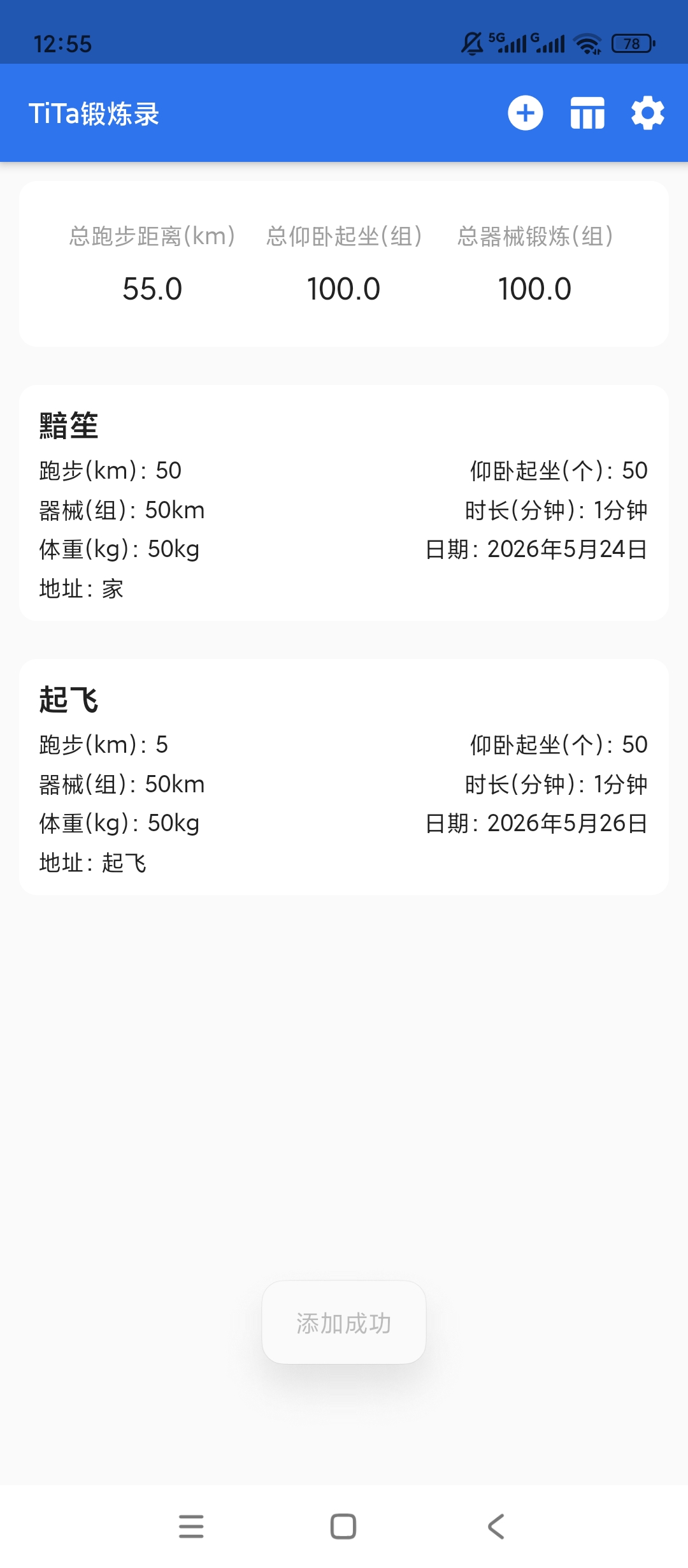Open settings gear
Viewport: 688px width, 1568px height.
point(648,113)
